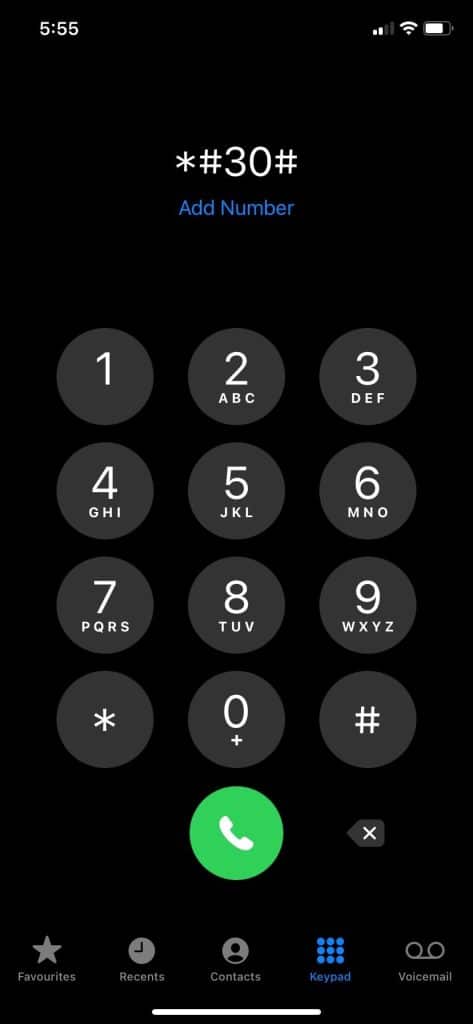Select the Keypad tab
Screen dimensions: 473x1024
(x=330, y=959)
